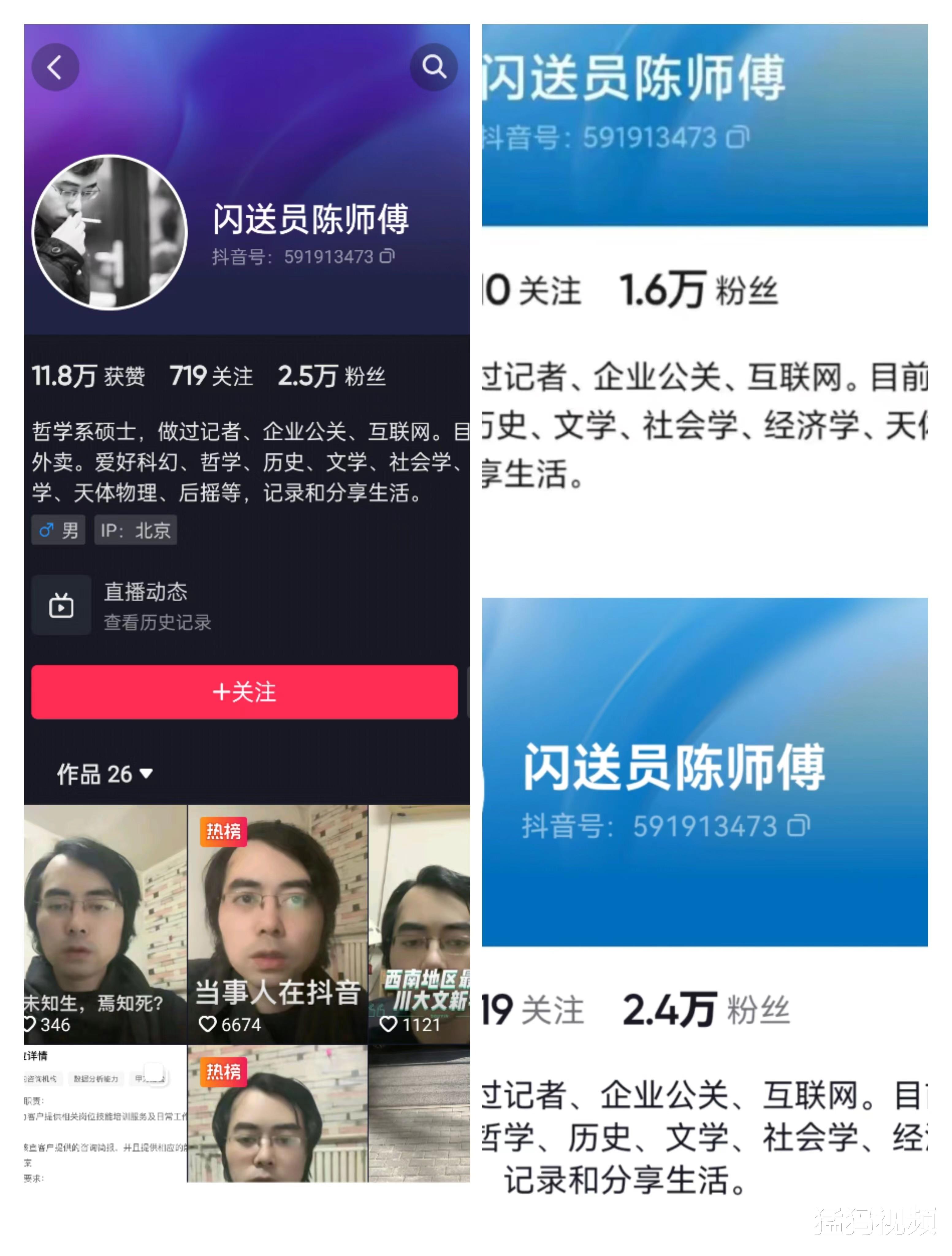Click the 直播动态 TV icon

tap(61, 605)
